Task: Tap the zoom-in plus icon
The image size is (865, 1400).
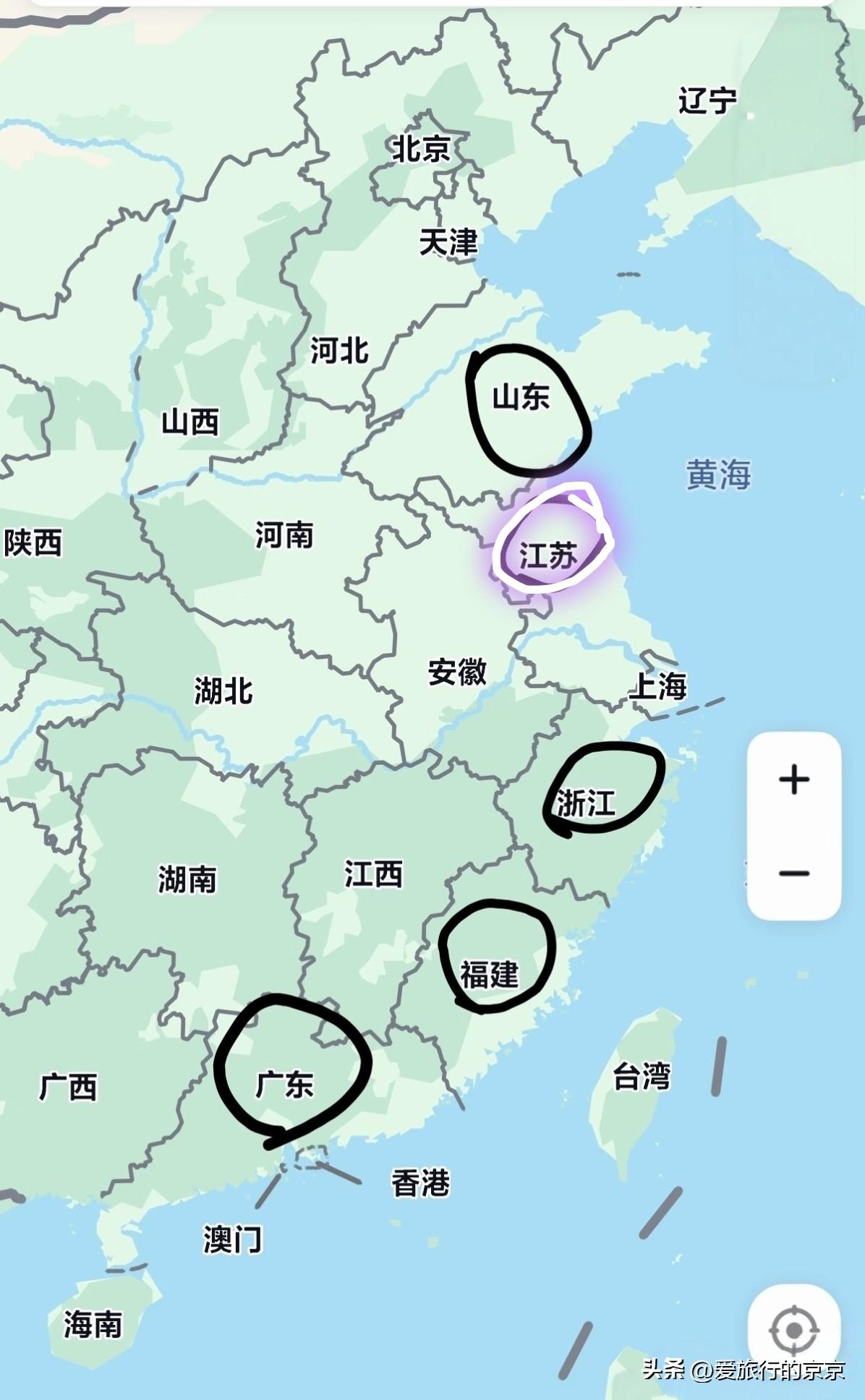Action: pyautogui.click(x=794, y=779)
